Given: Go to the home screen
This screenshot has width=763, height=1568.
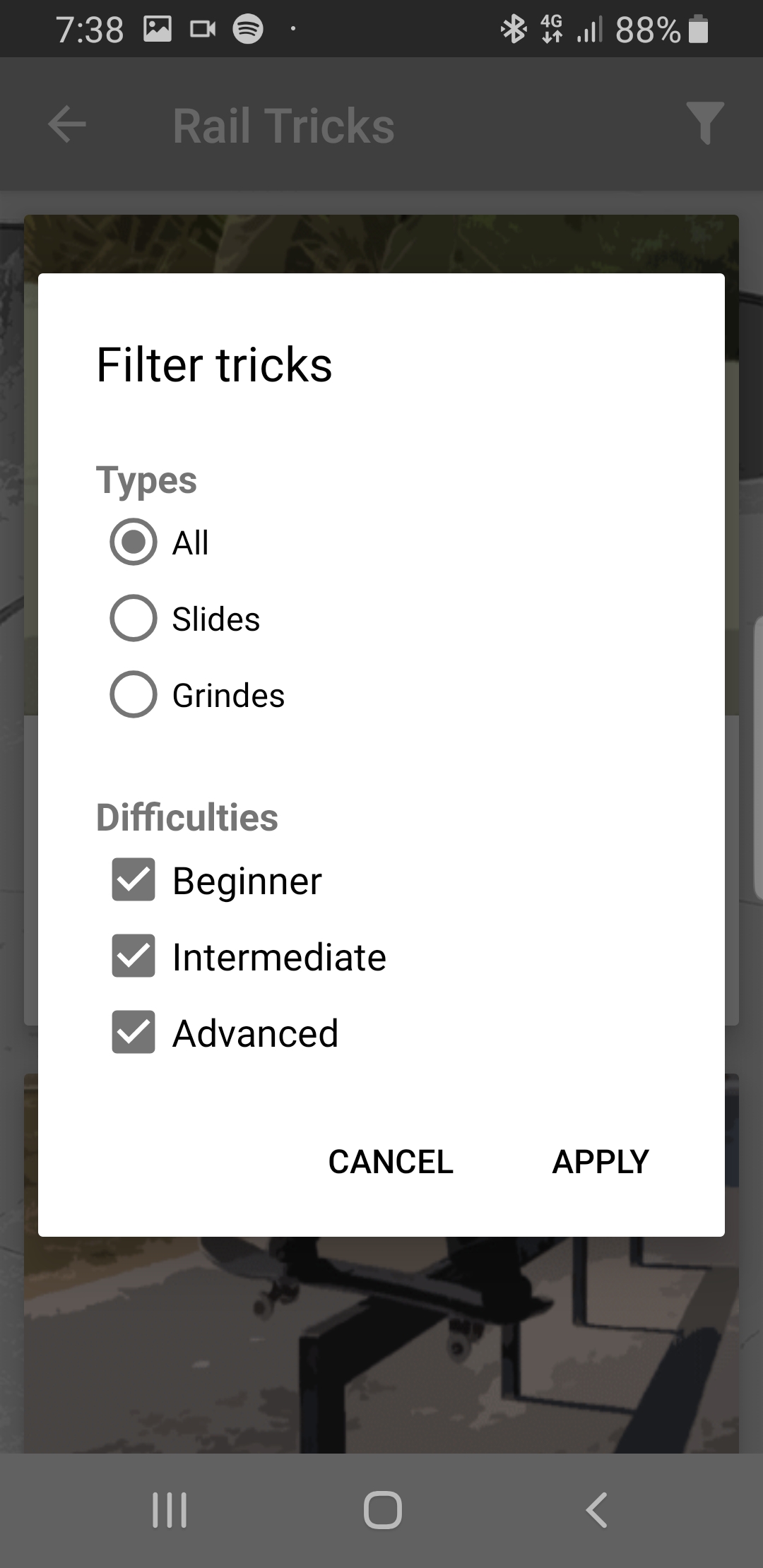Looking at the screenshot, I should click(x=382, y=1510).
